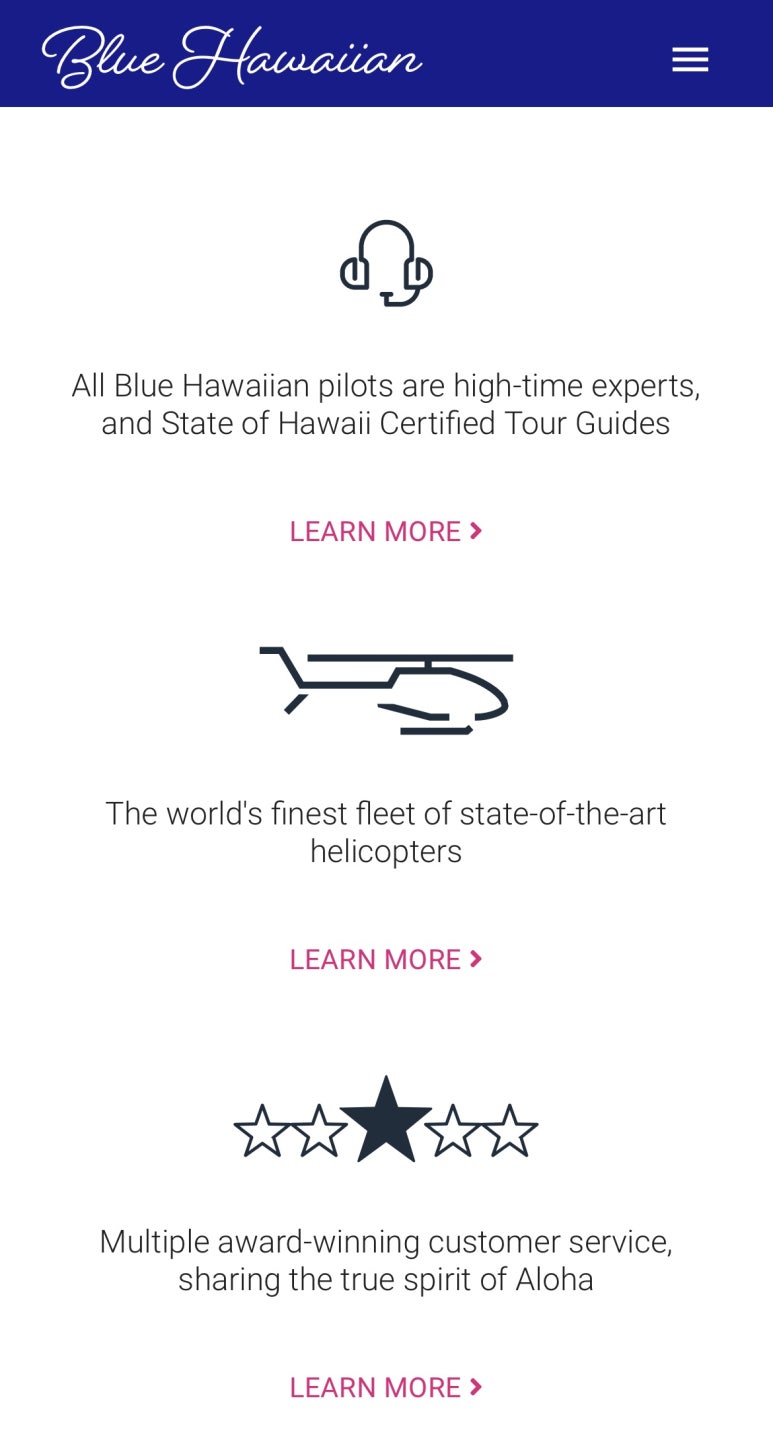Open the hamburger navigation menu
The width and height of the screenshot is (773, 1454).
(x=690, y=60)
